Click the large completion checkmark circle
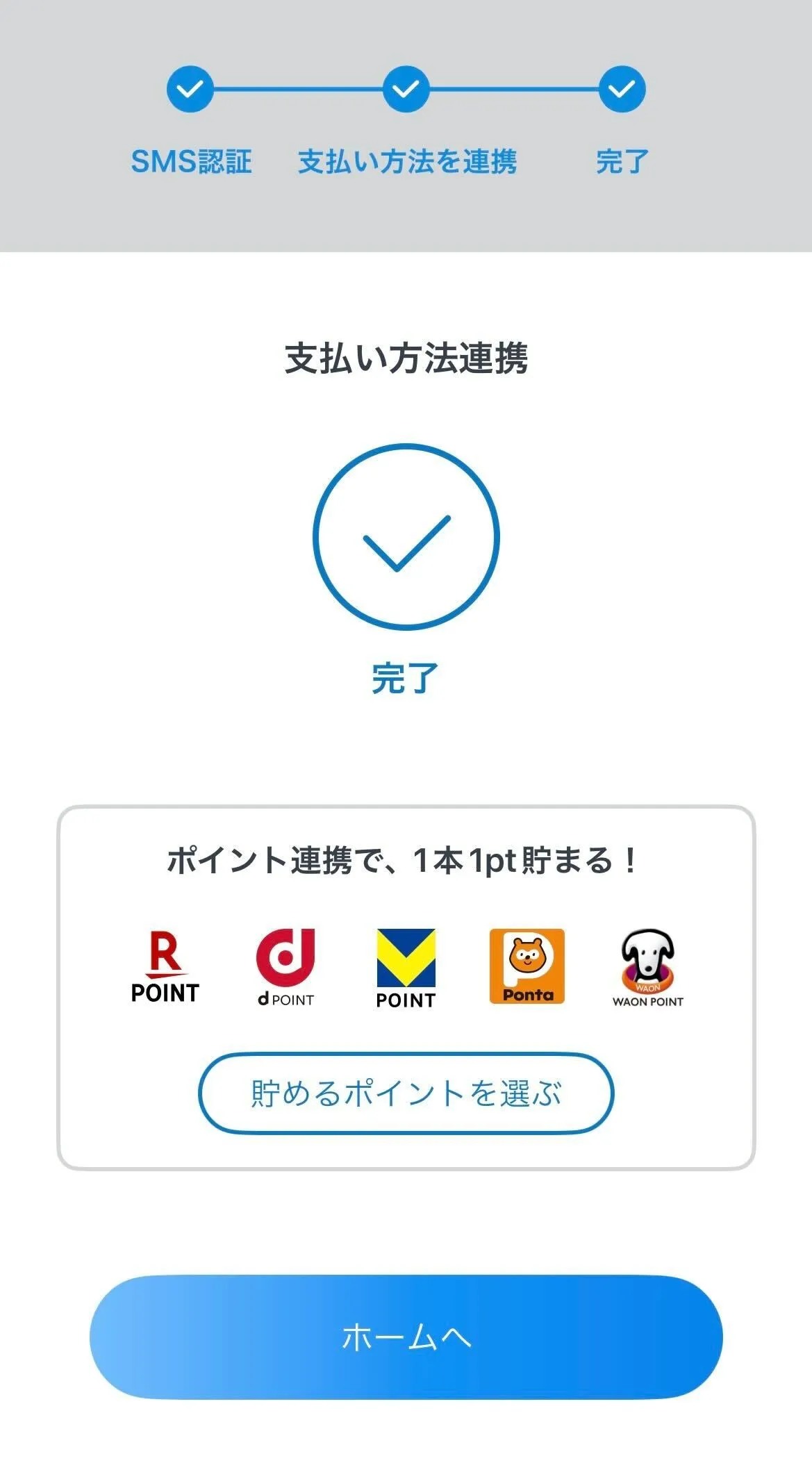812x1463 pixels. point(406,538)
